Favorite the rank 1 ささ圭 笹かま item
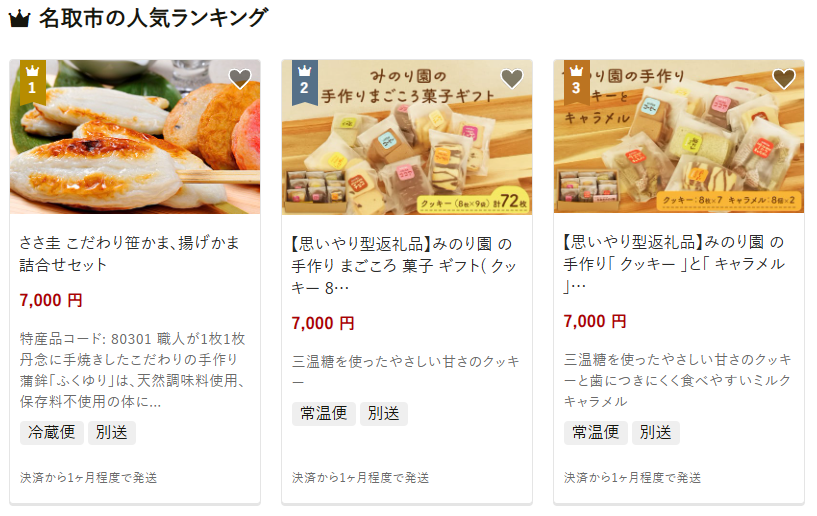The height and width of the screenshot is (516, 817). (x=240, y=79)
